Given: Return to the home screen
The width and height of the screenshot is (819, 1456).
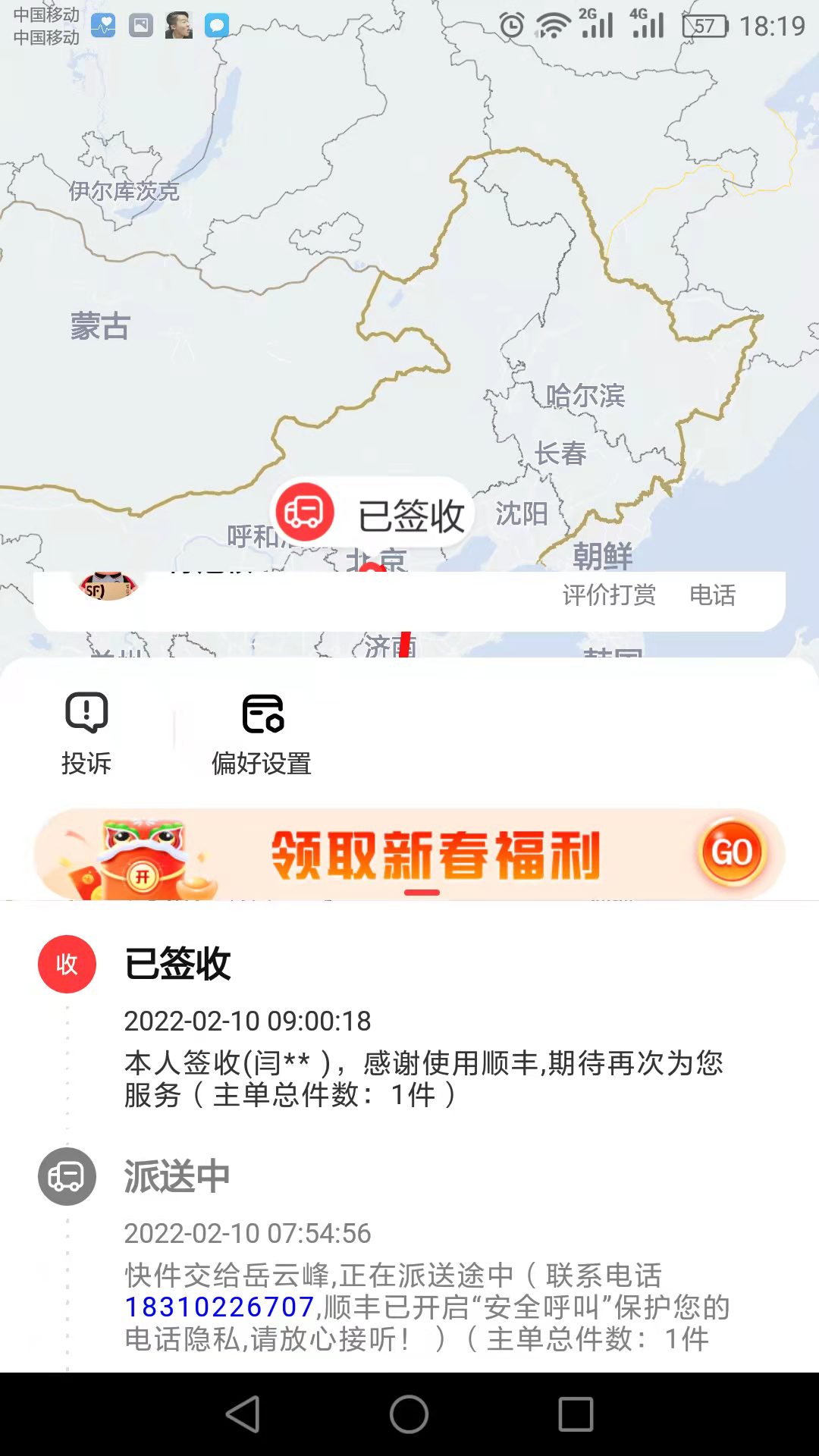Looking at the screenshot, I should (409, 1414).
